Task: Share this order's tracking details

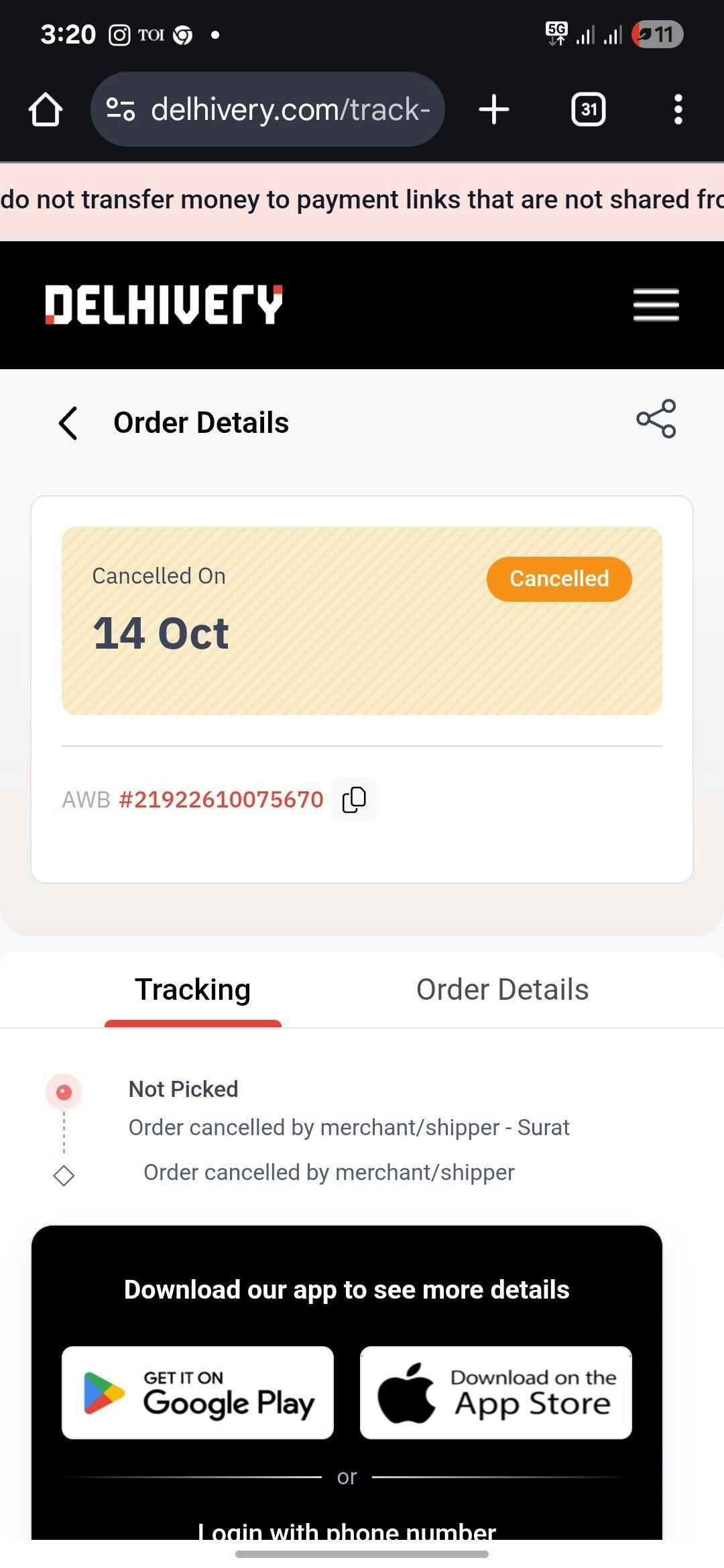Action: (x=656, y=419)
